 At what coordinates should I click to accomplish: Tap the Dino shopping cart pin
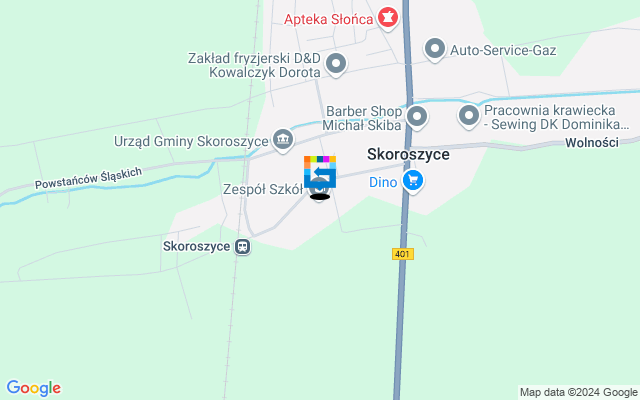click(x=413, y=181)
